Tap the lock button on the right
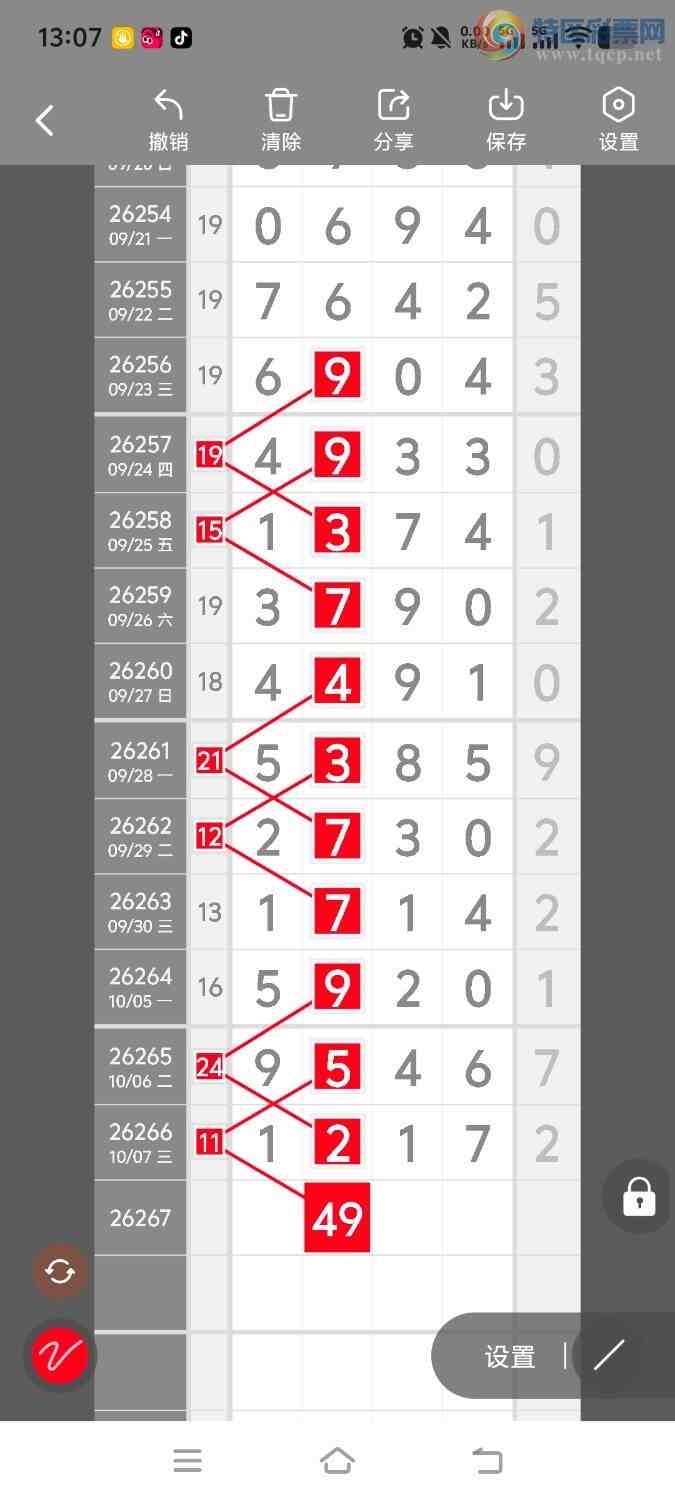 [639, 1196]
